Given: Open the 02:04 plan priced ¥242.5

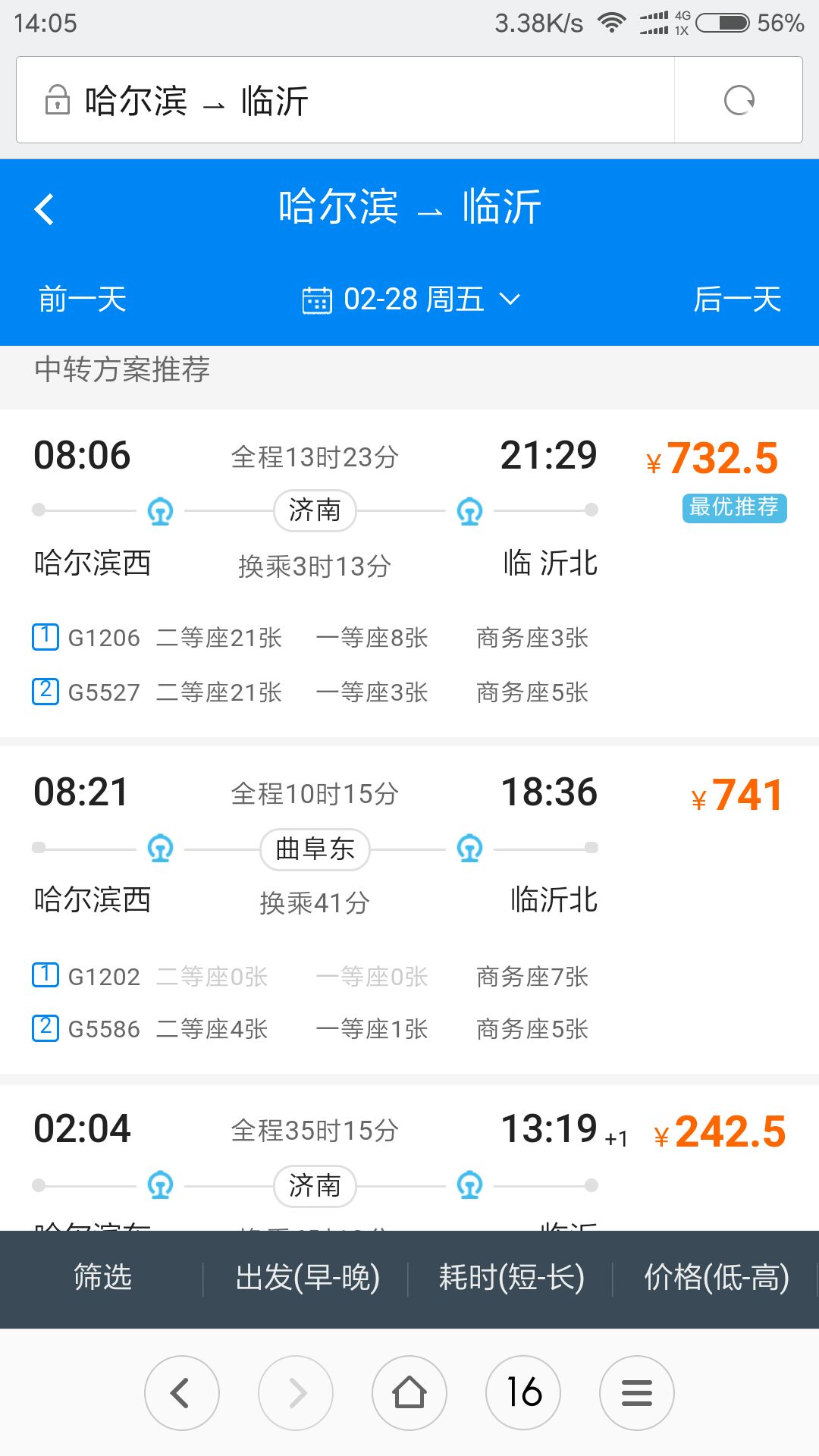Looking at the screenshot, I should coord(409,1158).
